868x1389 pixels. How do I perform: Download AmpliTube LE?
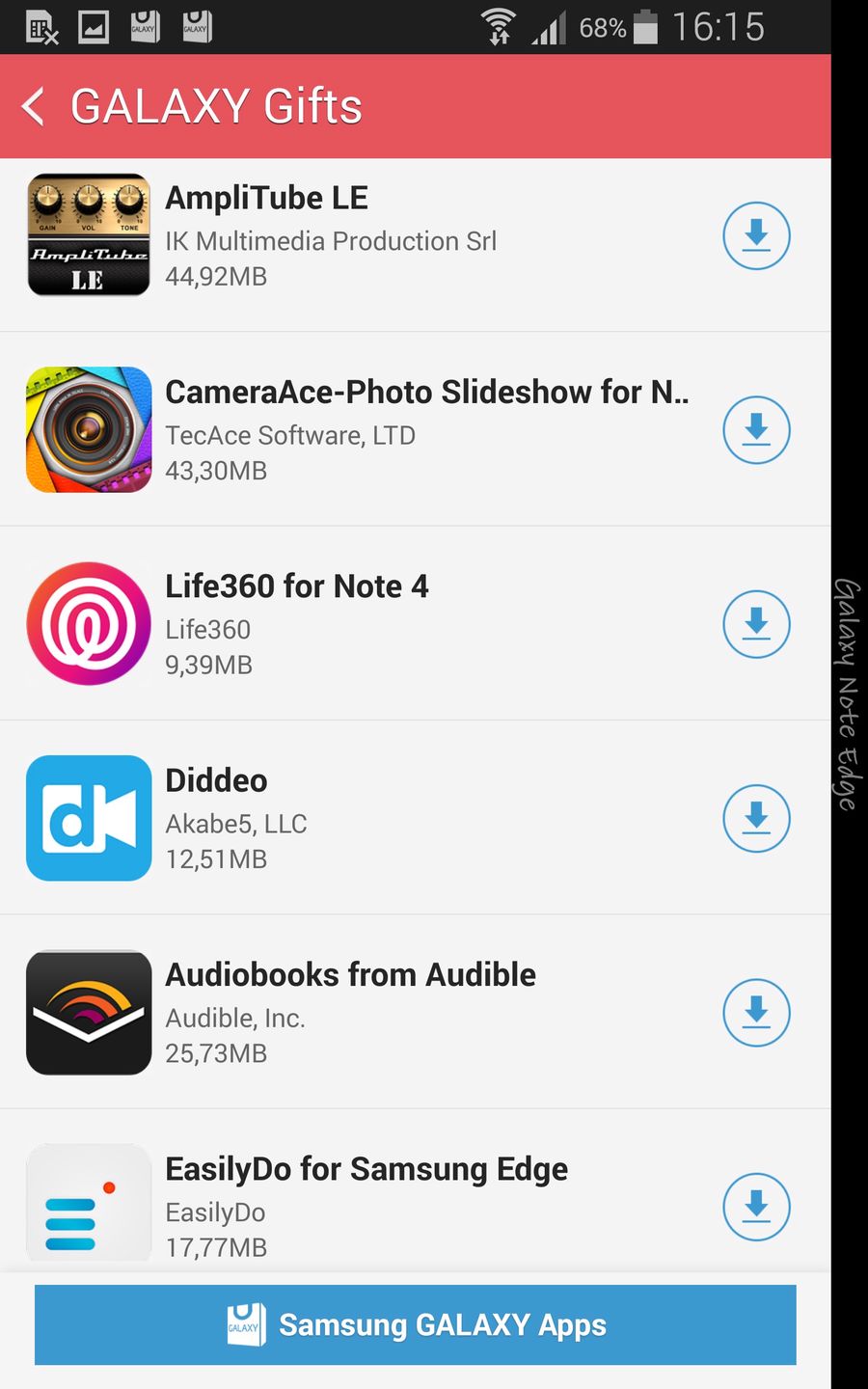click(756, 235)
